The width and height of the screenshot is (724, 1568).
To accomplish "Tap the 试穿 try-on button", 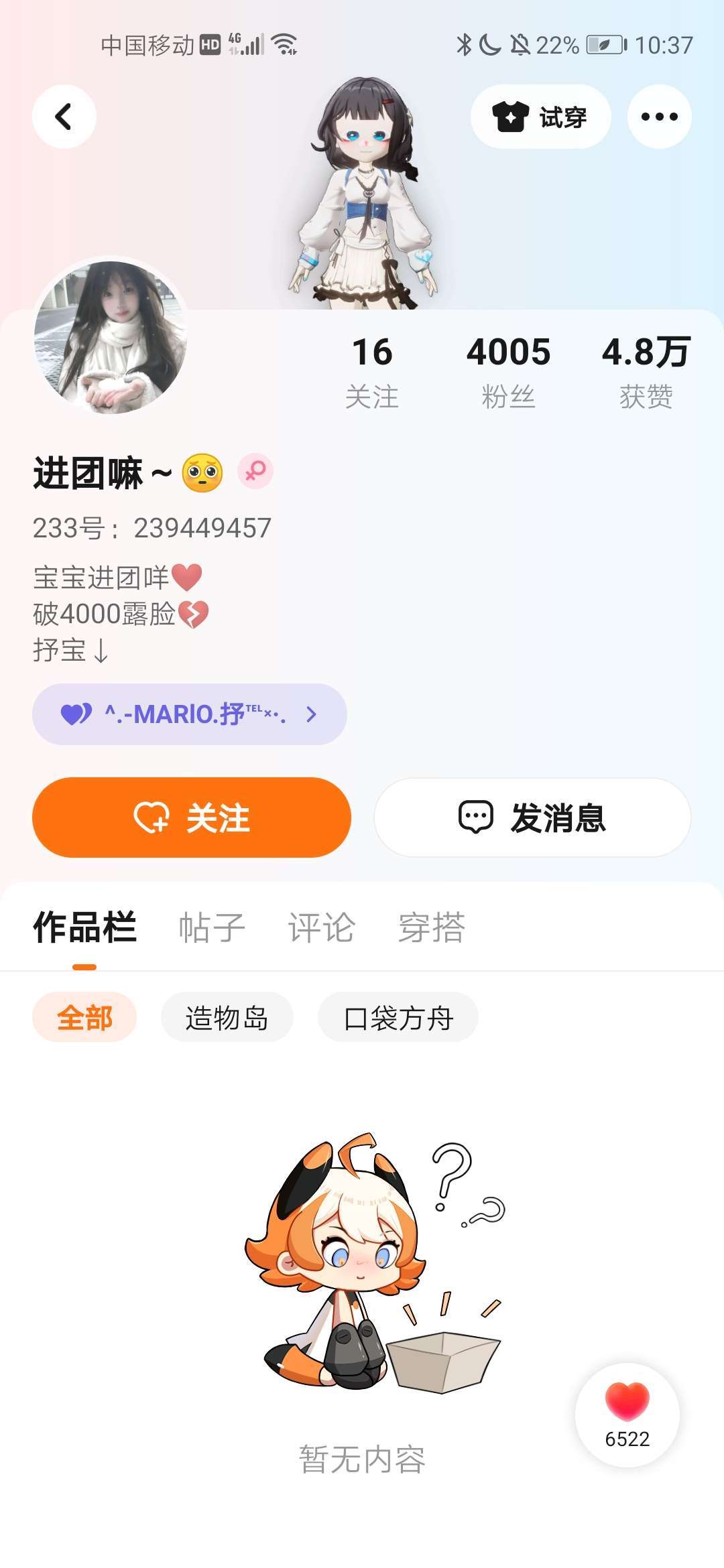I will (x=540, y=117).
